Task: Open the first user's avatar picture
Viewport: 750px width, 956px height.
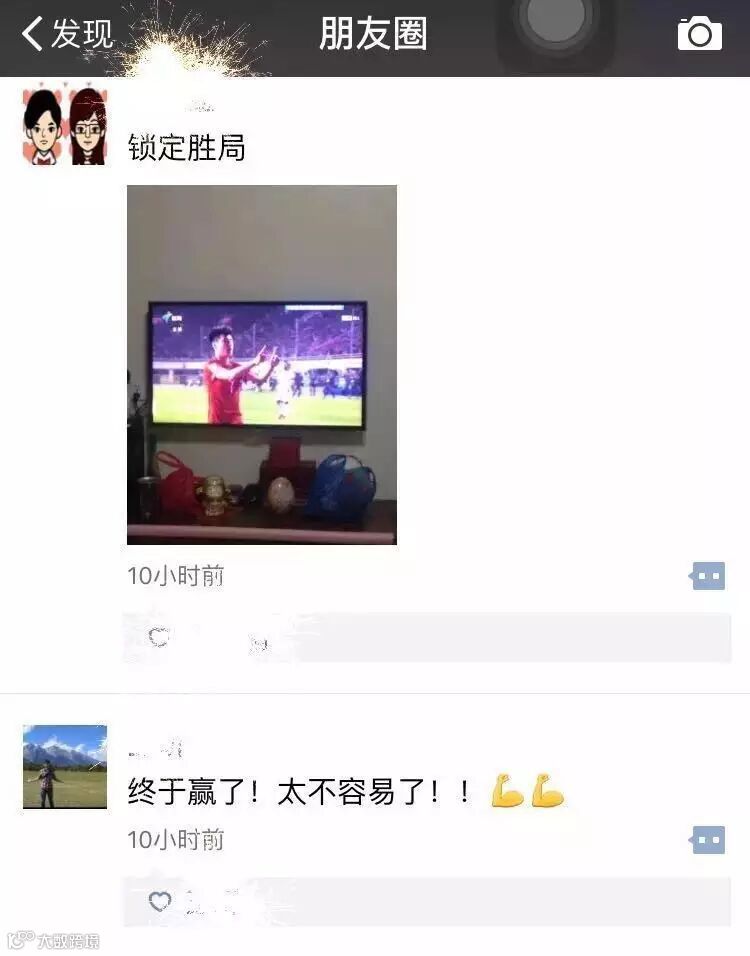Action: tap(64, 123)
